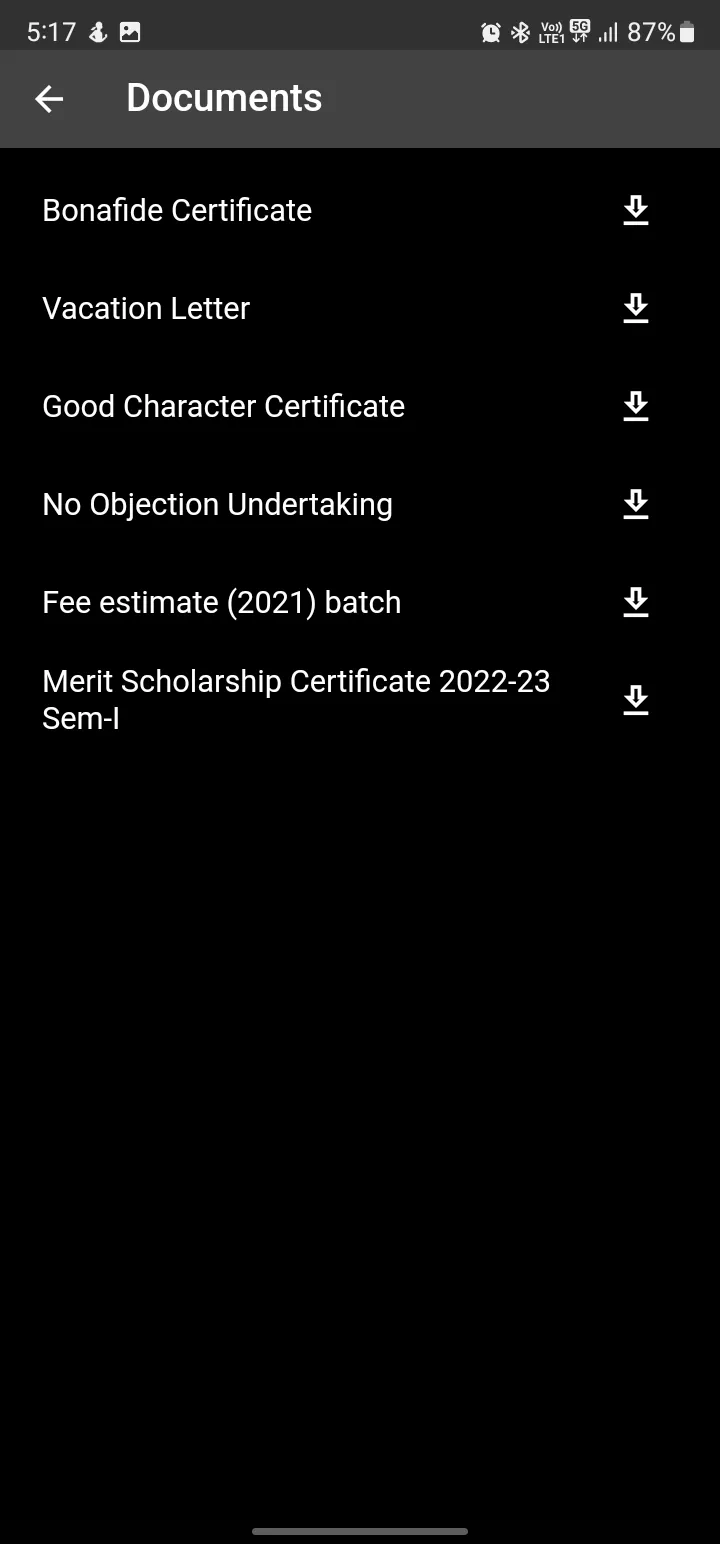Image resolution: width=720 pixels, height=1544 pixels.
Task: Select the Good Character Certificate label
Action: tap(224, 406)
